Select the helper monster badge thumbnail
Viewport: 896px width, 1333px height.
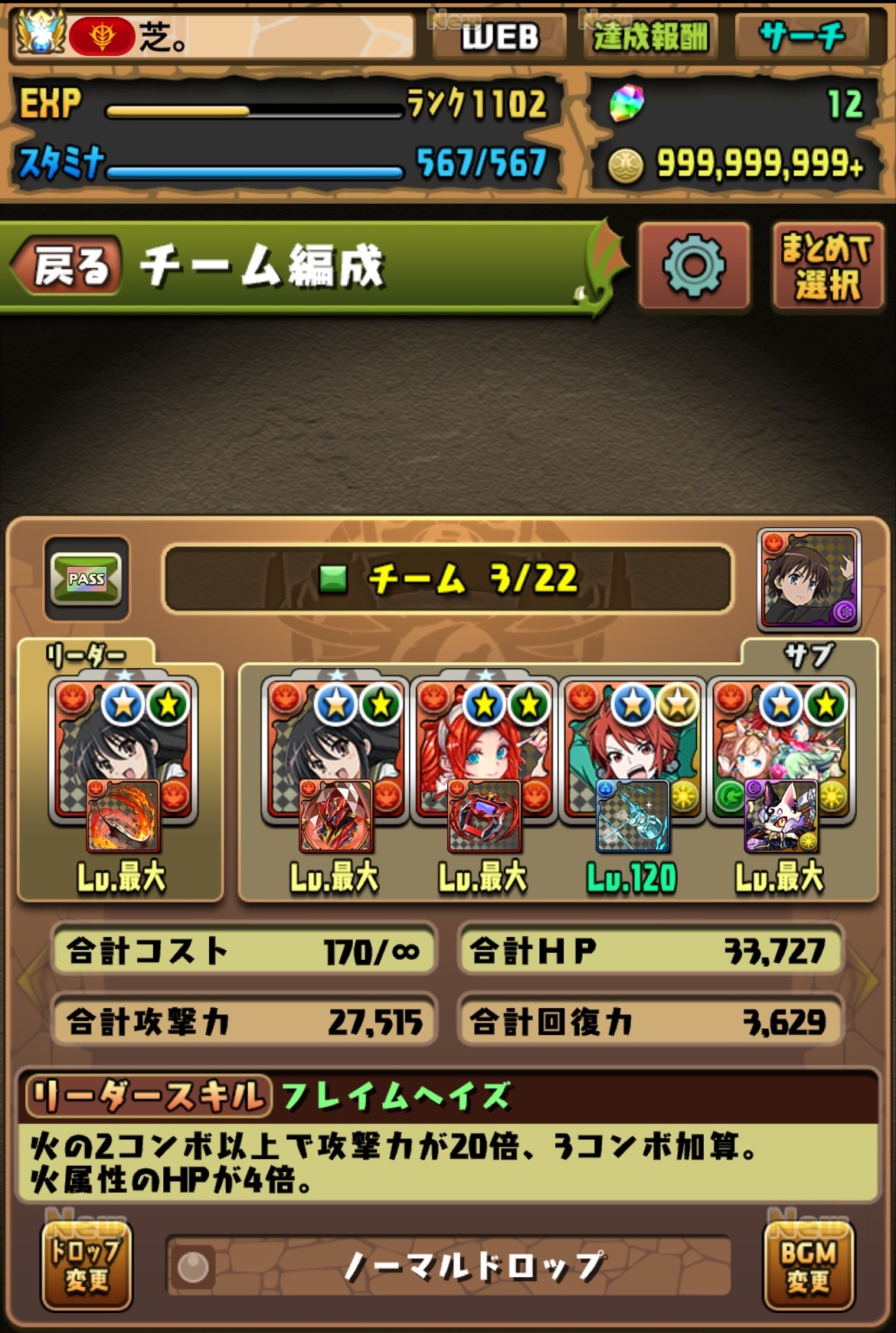pyautogui.click(x=809, y=580)
